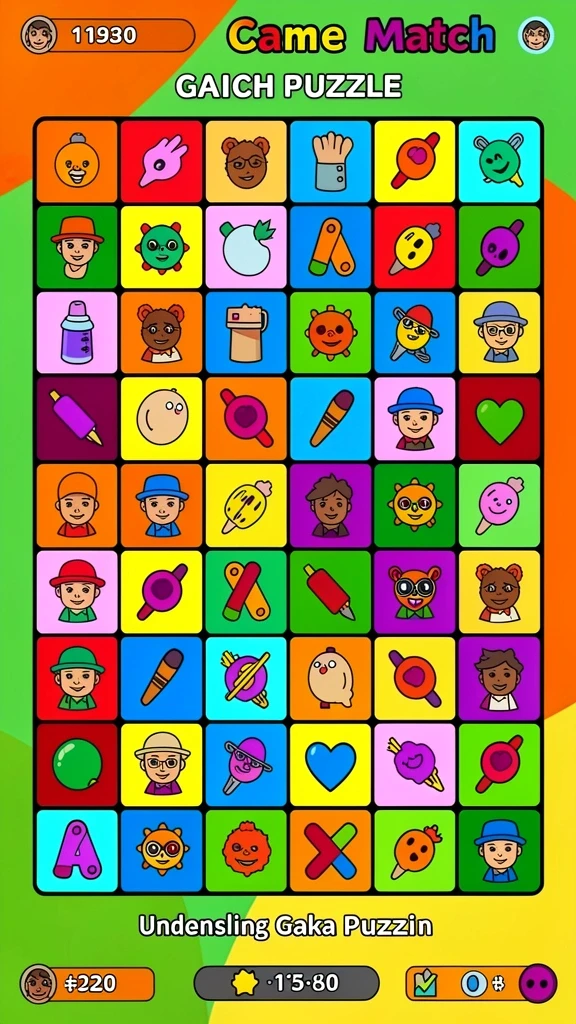This screenshot has width=576, height=1024.
Task: Tap the purple bottle tile
Action: (77, 332)
